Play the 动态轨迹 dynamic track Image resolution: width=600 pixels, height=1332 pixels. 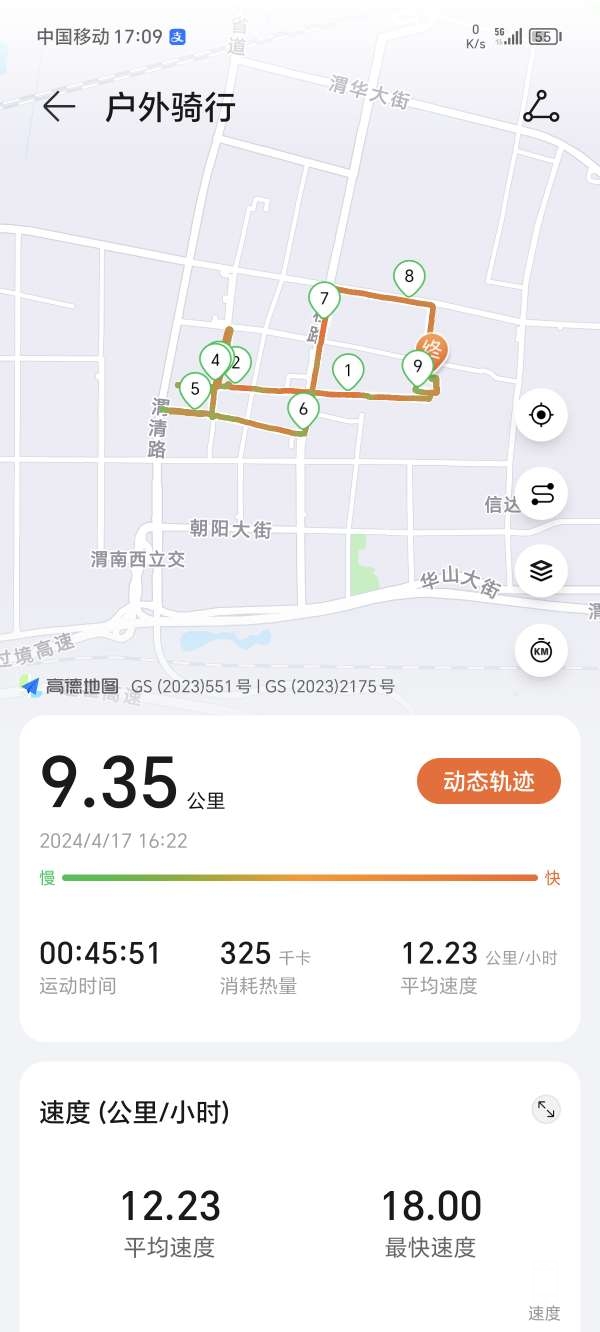[x=488, y=782]
